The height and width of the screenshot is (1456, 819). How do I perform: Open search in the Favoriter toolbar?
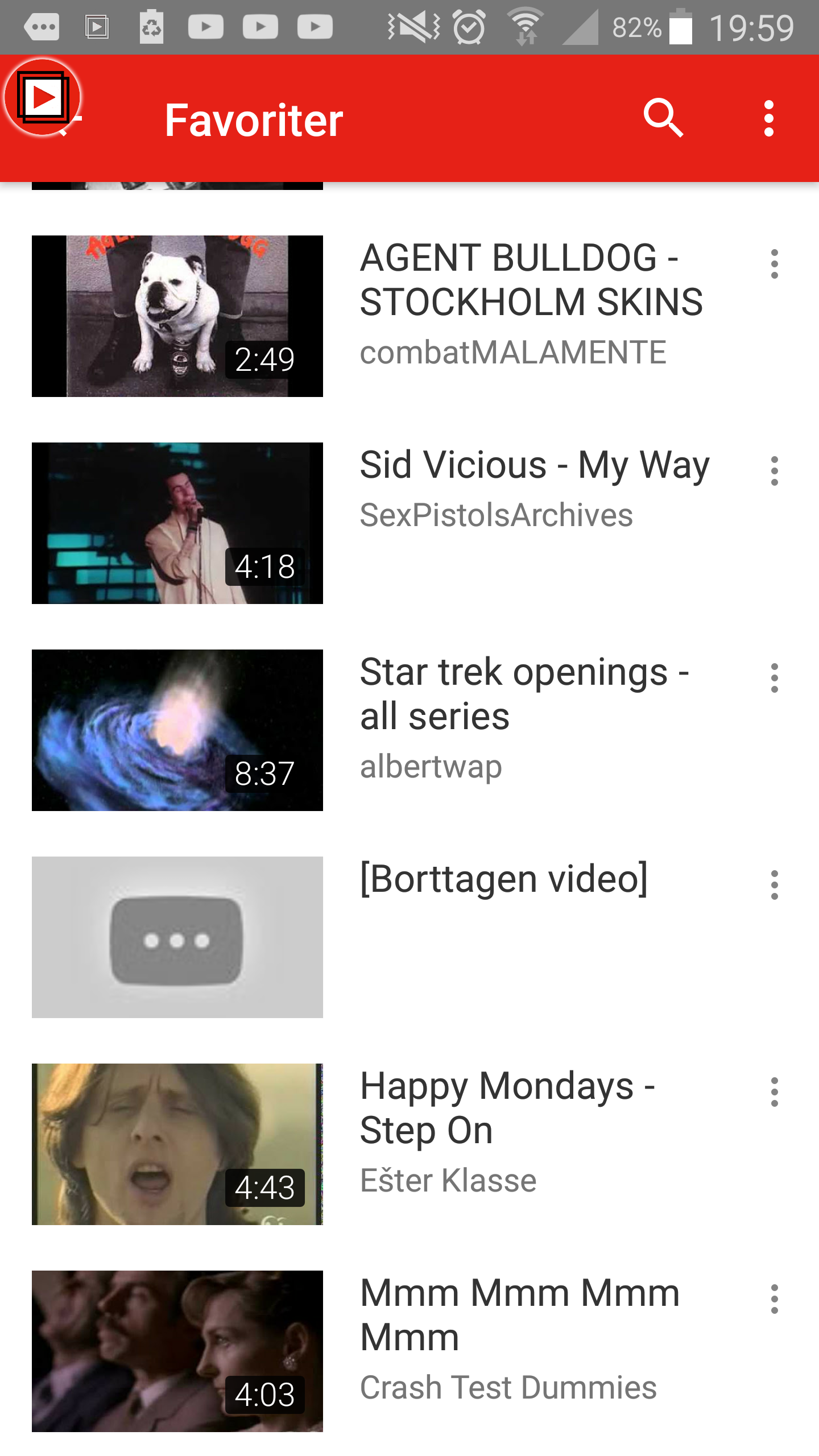(663, 119)
